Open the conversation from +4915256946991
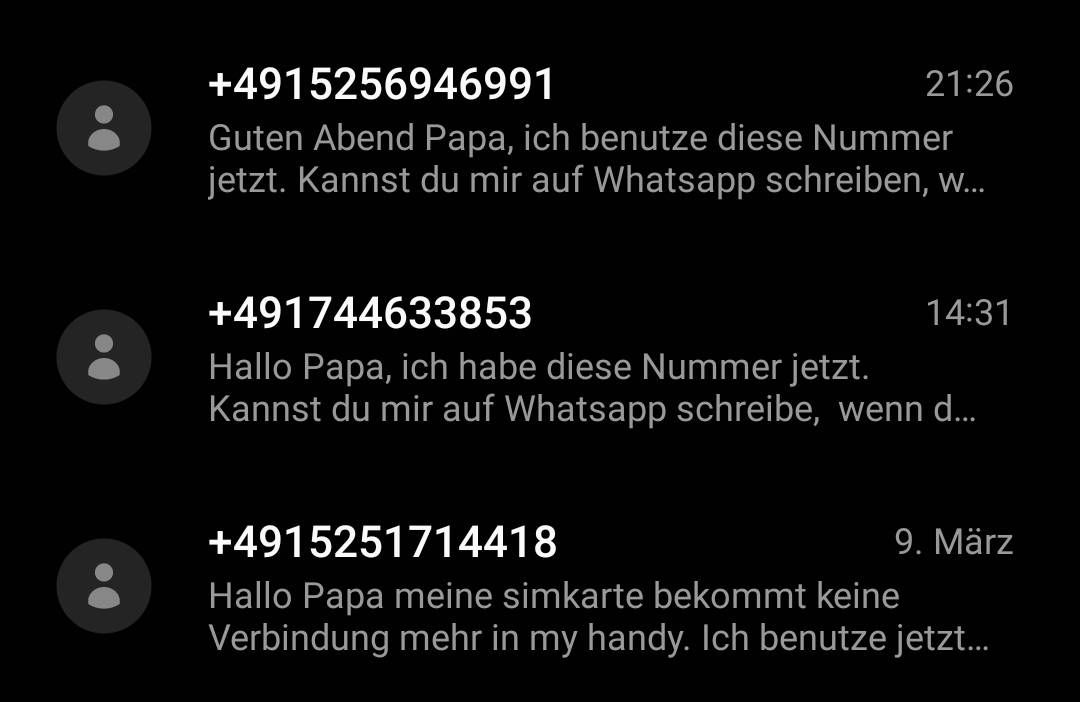This screenshot has width=1080, height=702. [580, 136]
